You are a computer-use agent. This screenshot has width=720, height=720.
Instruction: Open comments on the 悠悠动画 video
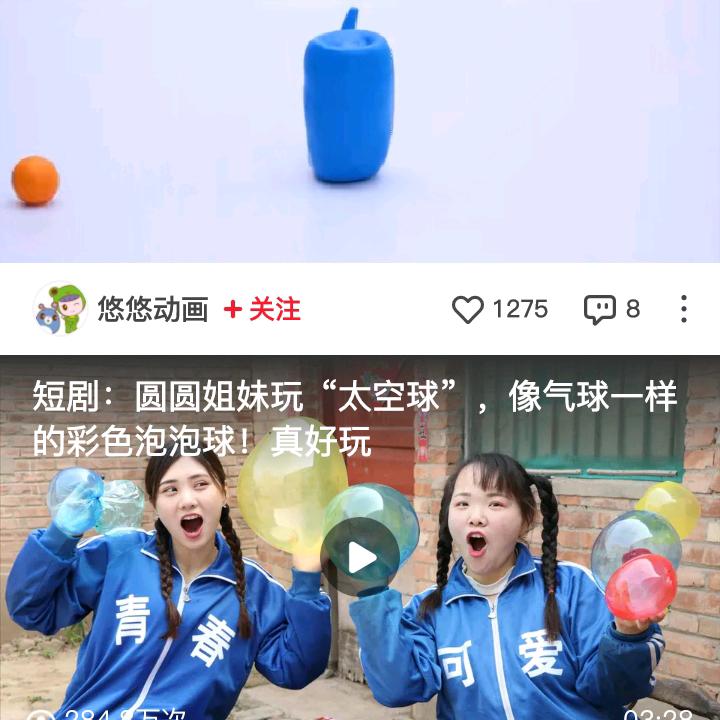coord(600,309)
